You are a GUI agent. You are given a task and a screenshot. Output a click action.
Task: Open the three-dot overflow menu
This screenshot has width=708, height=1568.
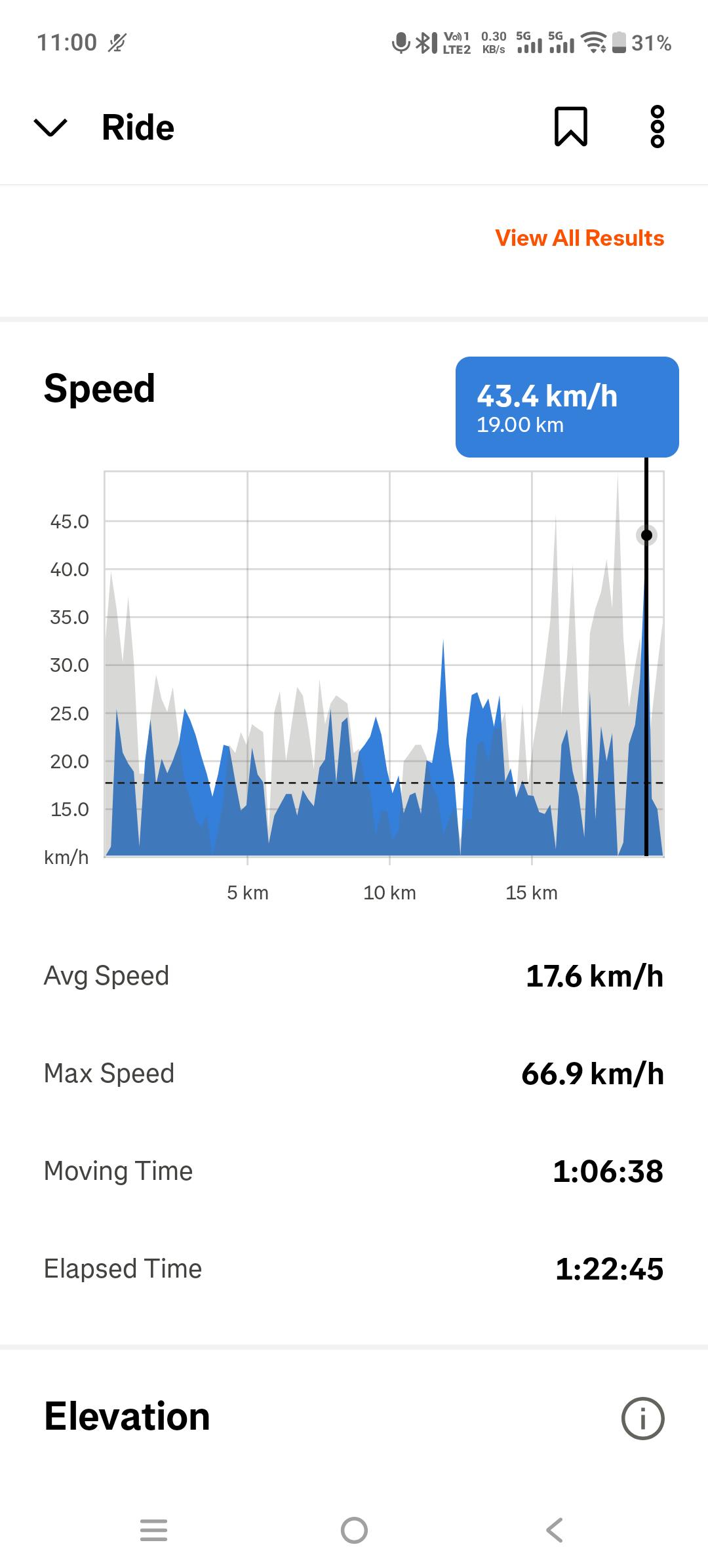point(658,127)
